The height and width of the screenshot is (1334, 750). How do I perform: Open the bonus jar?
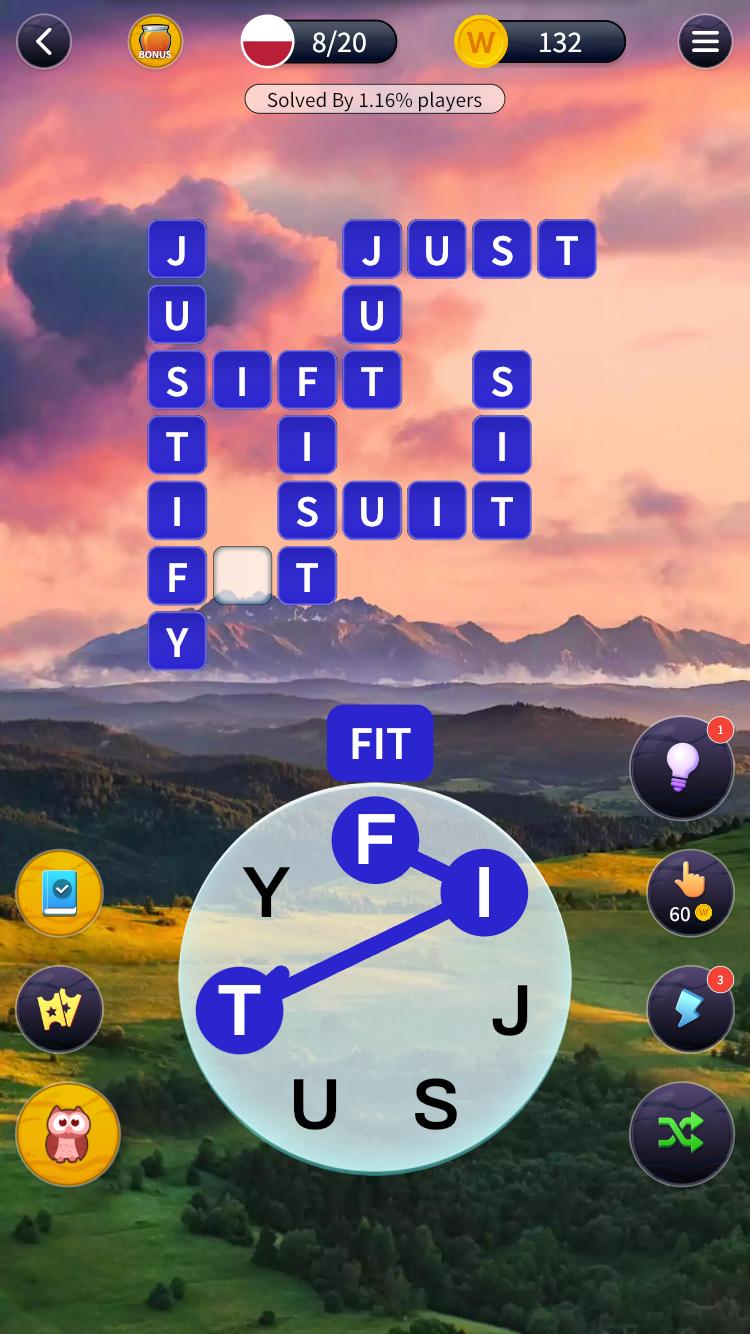tap(155, 42)
